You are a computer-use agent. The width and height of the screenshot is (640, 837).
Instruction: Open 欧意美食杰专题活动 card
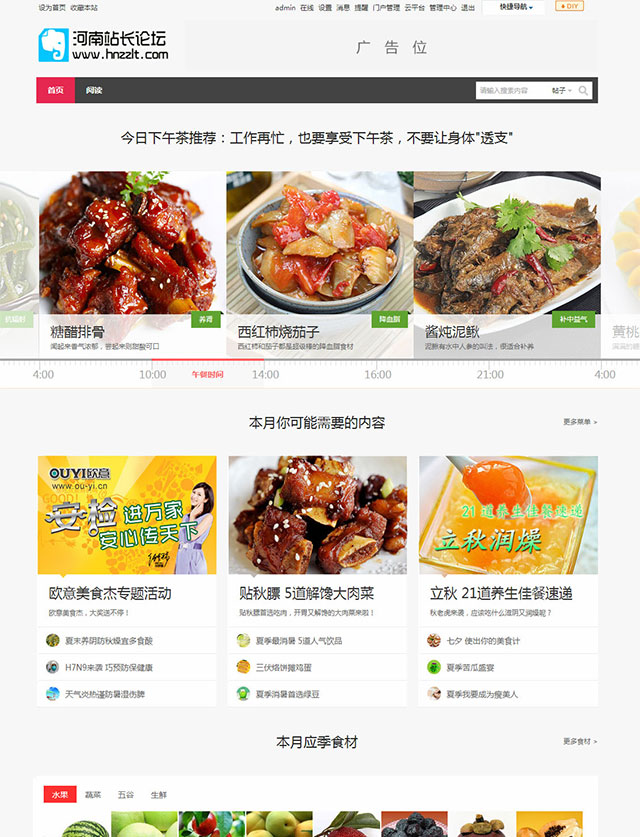click(111, 594)
